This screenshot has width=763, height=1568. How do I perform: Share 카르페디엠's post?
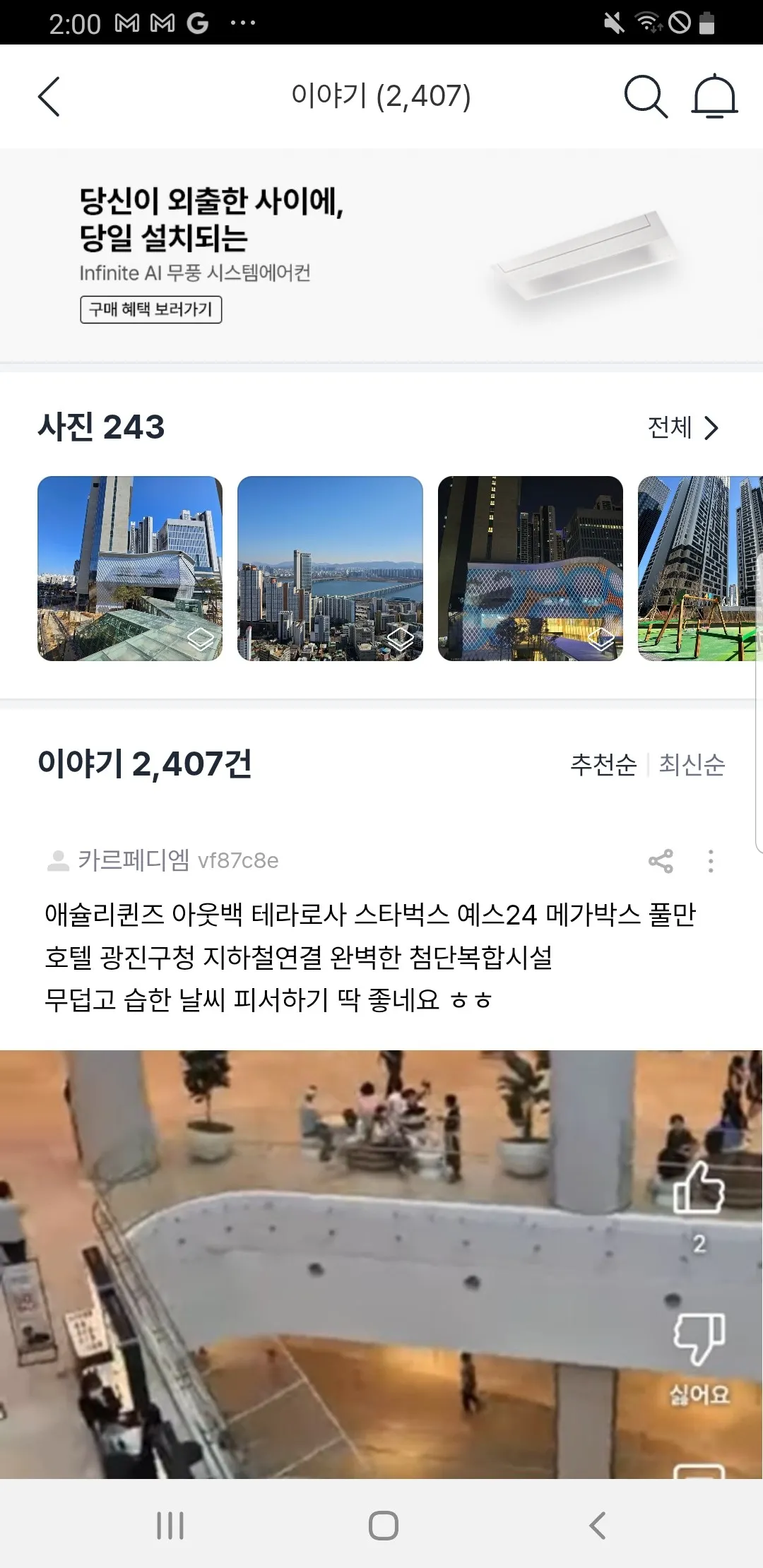tap(661, 861)
